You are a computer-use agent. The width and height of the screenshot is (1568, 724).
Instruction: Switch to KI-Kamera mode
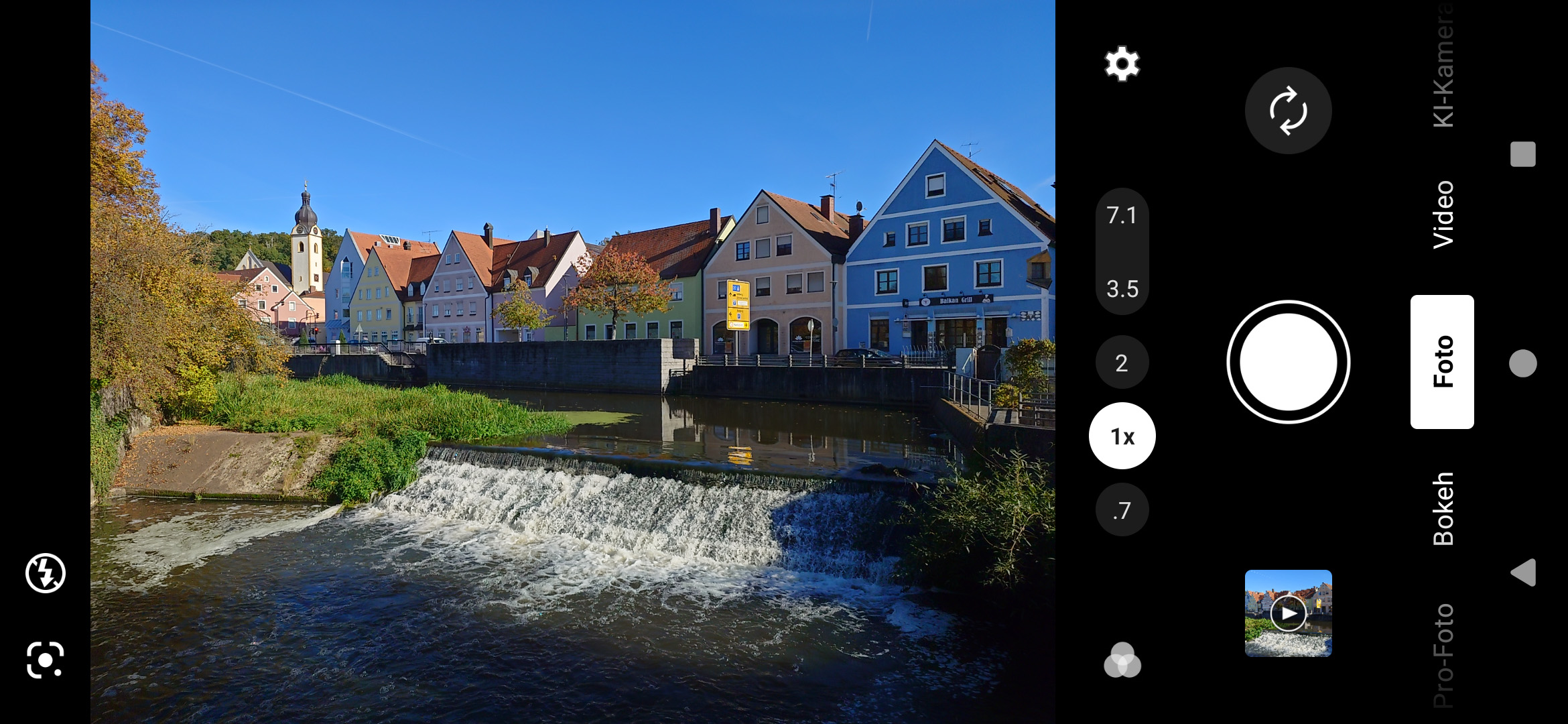(x=1443, y=67)
